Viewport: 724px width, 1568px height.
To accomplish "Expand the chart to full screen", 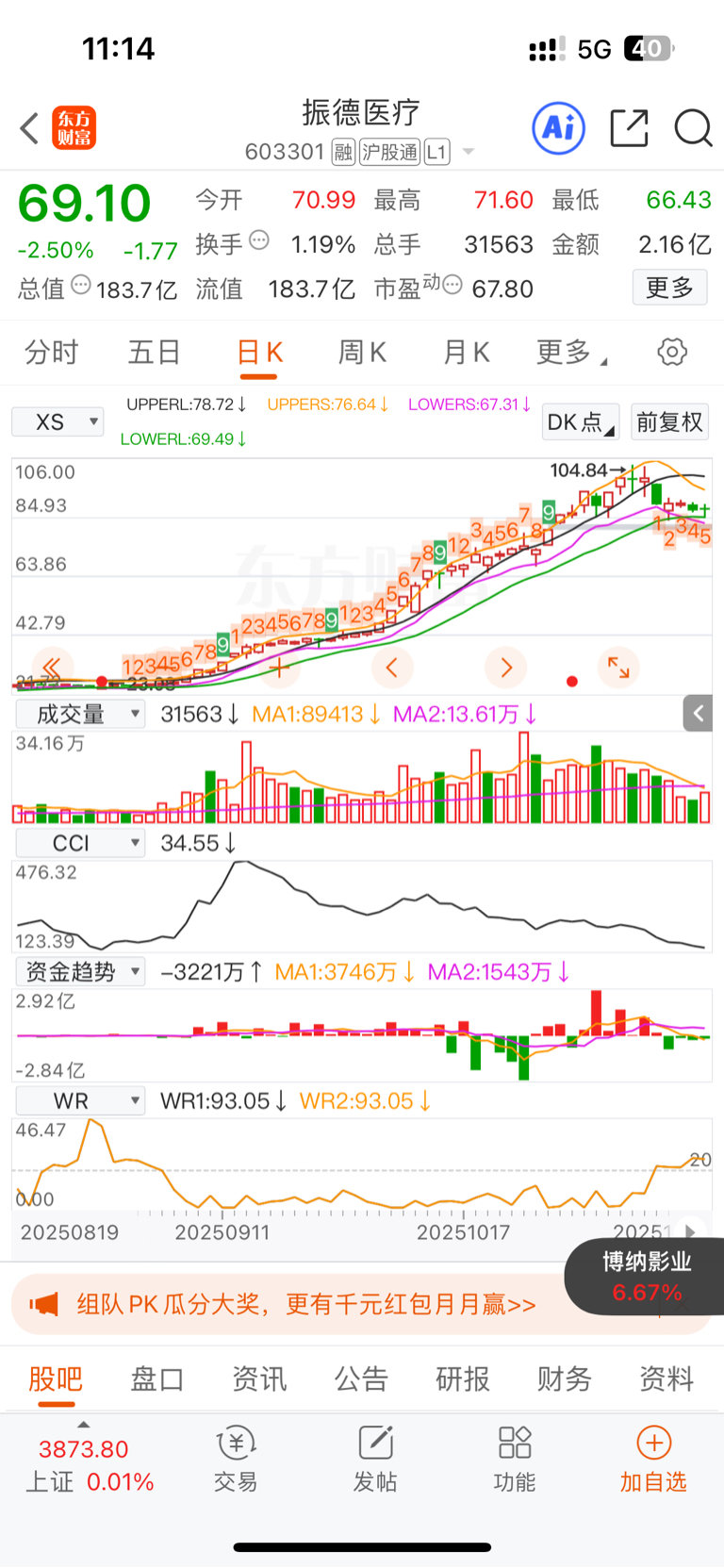I will point(618,668).
